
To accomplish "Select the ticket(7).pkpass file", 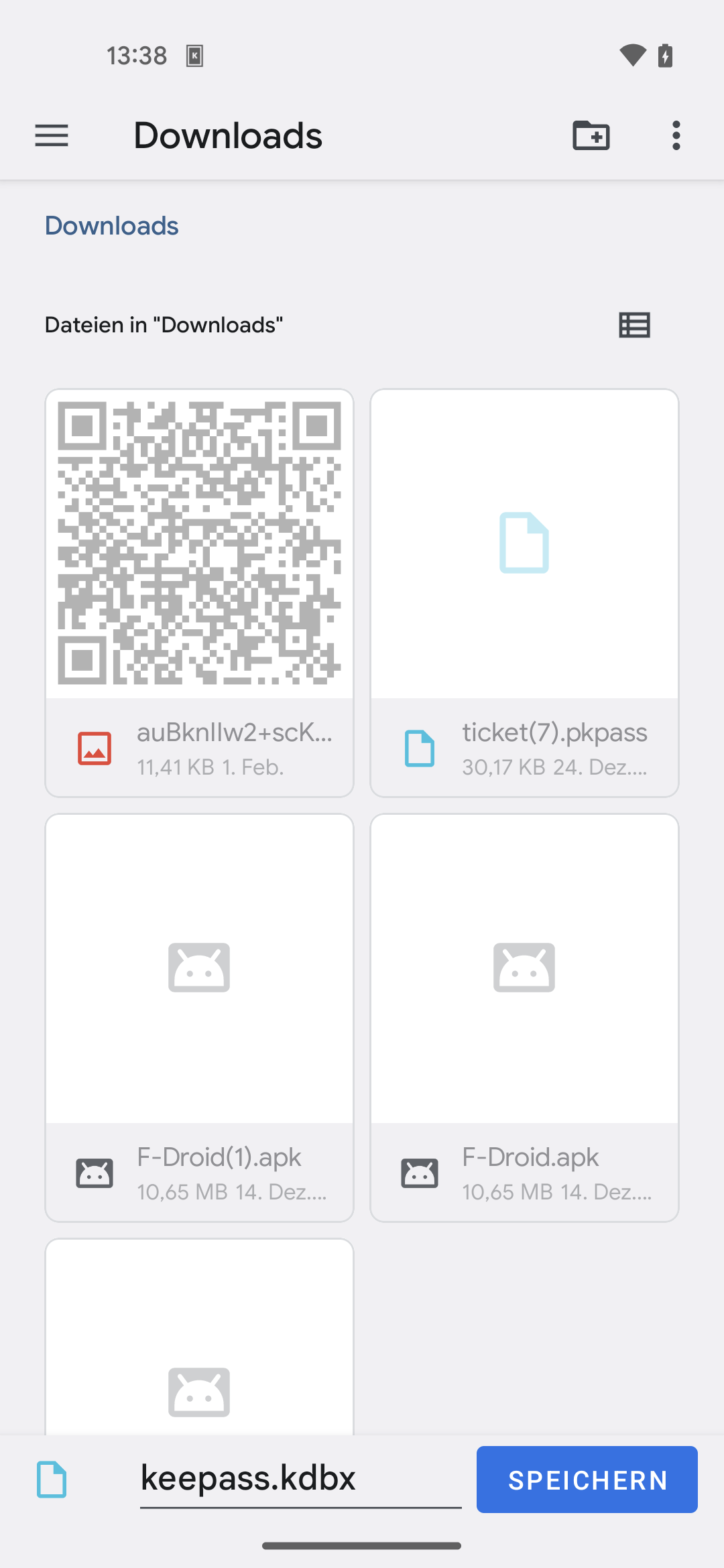I will [x=524, y=592].
